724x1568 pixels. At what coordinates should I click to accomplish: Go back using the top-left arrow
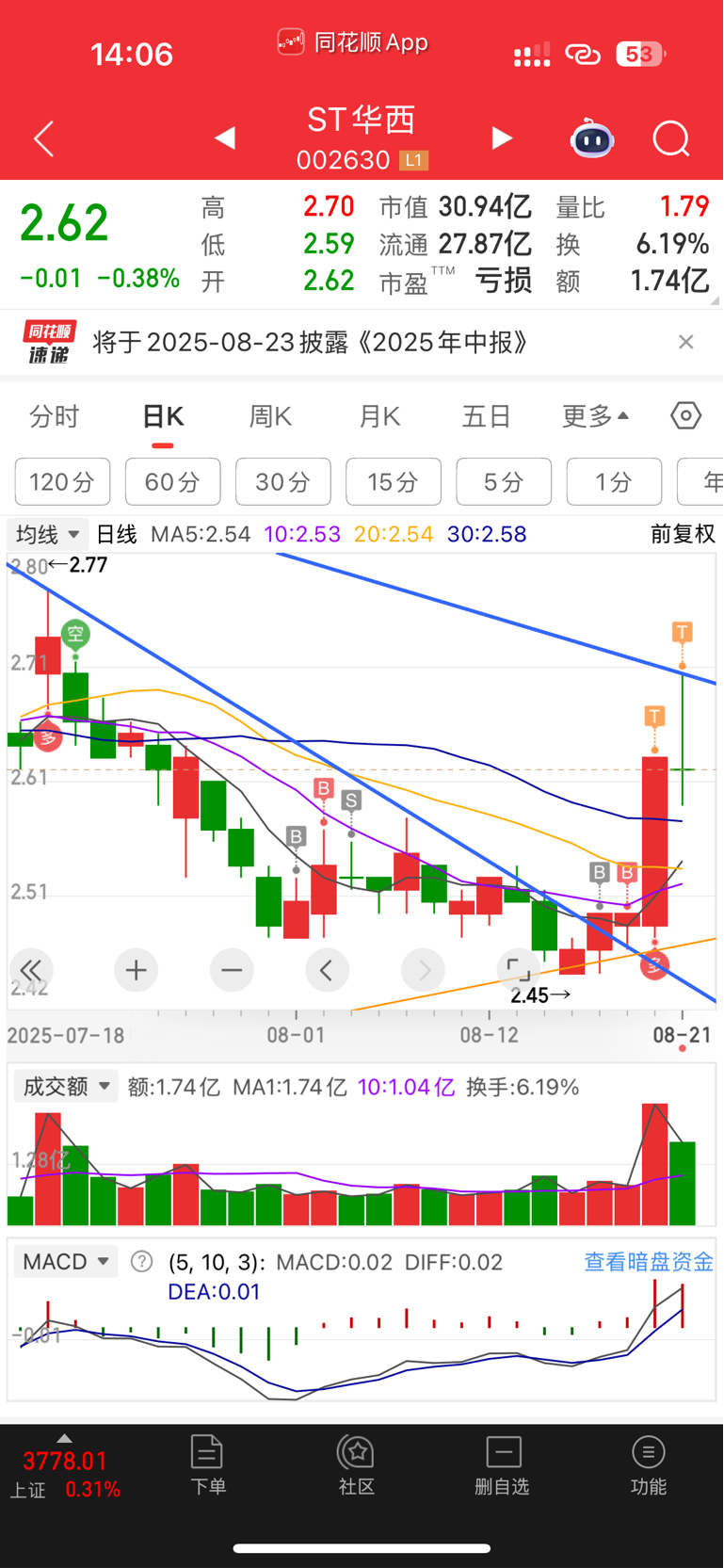(44, 139)
